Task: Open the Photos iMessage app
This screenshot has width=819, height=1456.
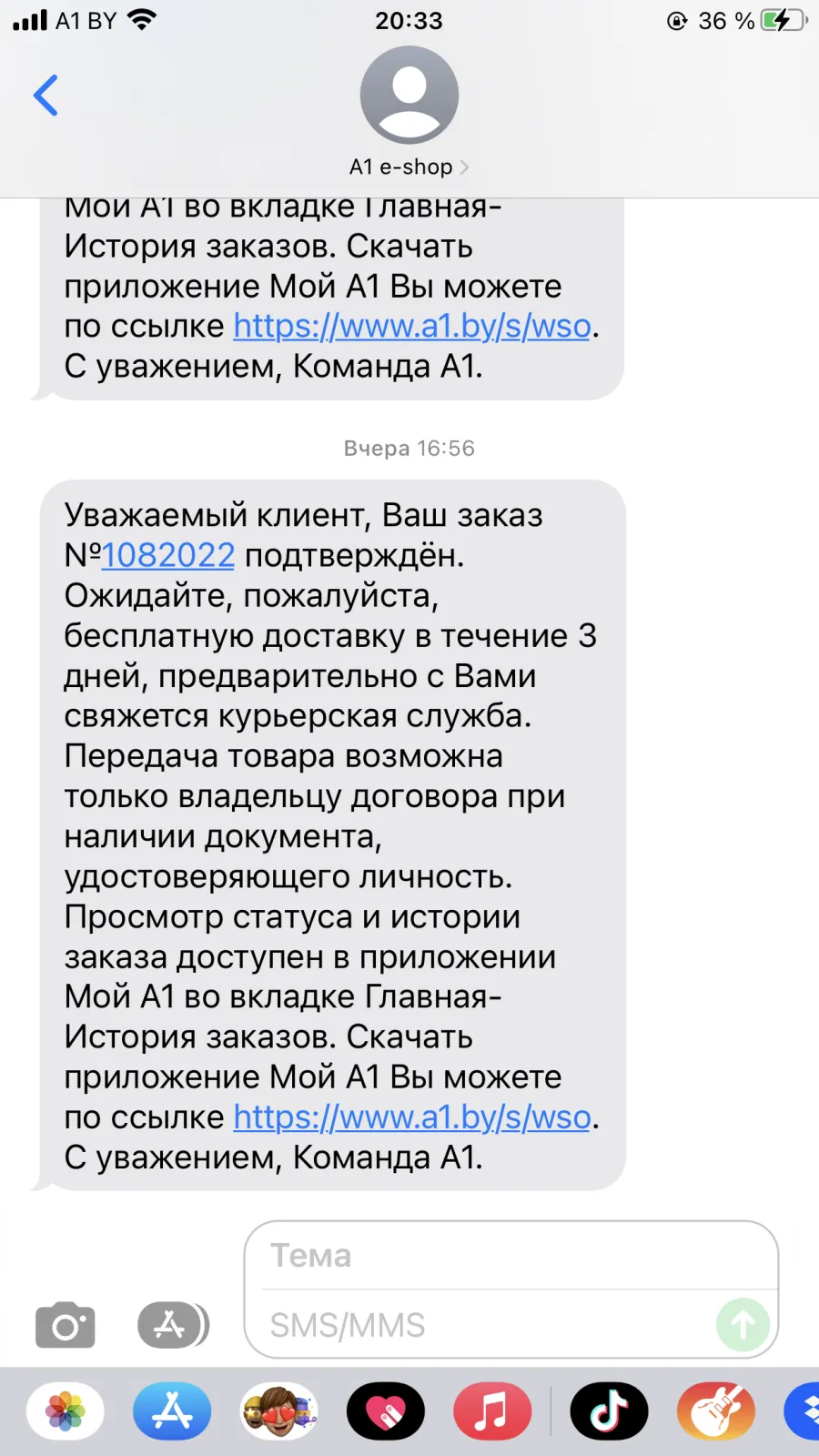Action: pyautogui.click(x=66, y=1411)
